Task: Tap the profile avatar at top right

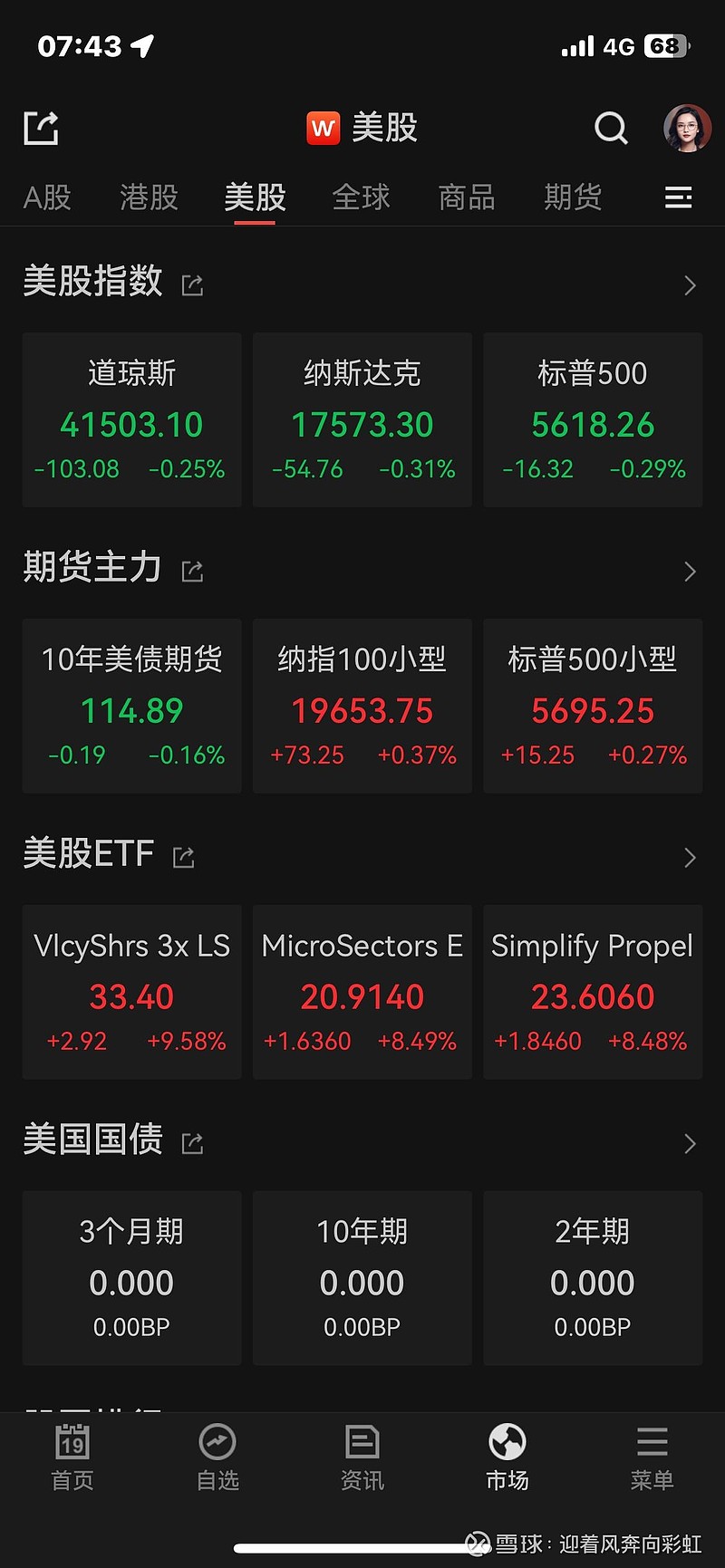Action: [686, 128]
